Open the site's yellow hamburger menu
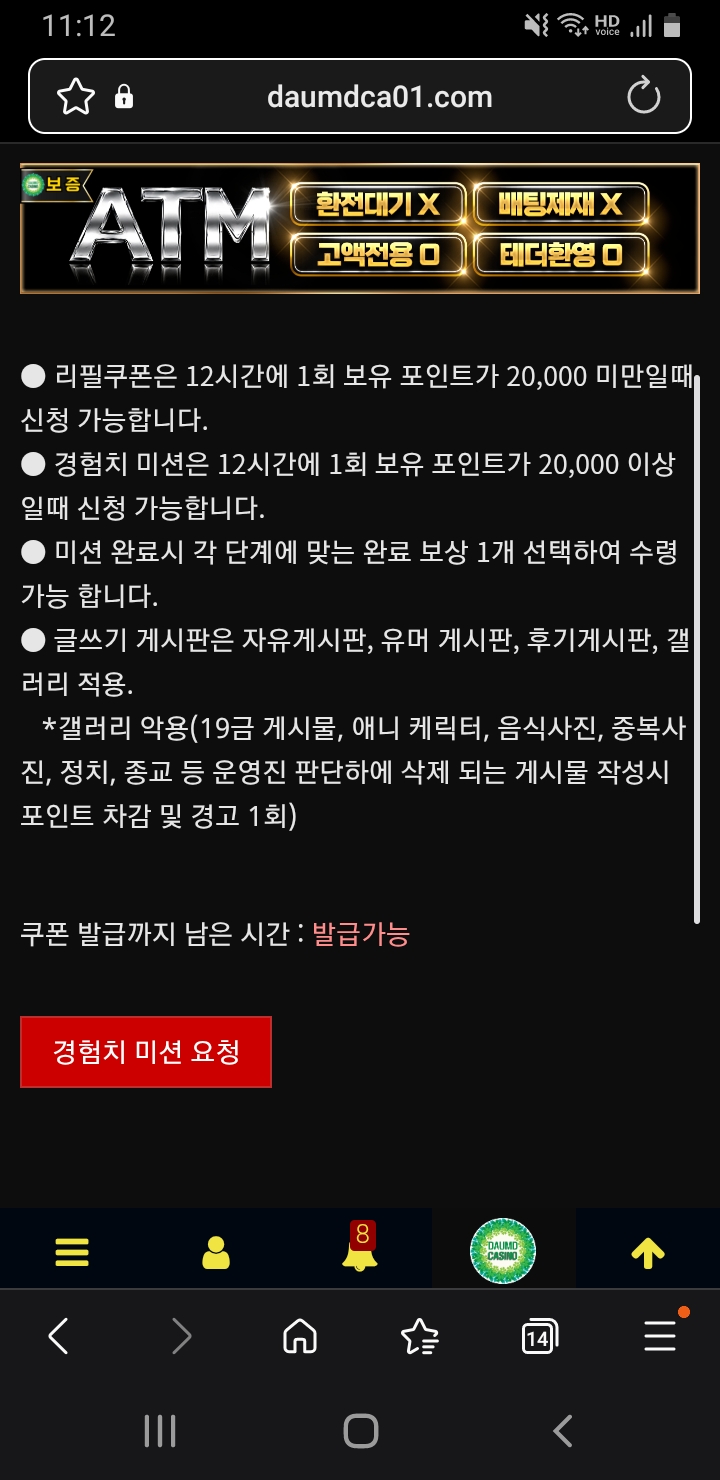The height and width of the screenshot is (1480, 720). click(x=72, y=1252)
